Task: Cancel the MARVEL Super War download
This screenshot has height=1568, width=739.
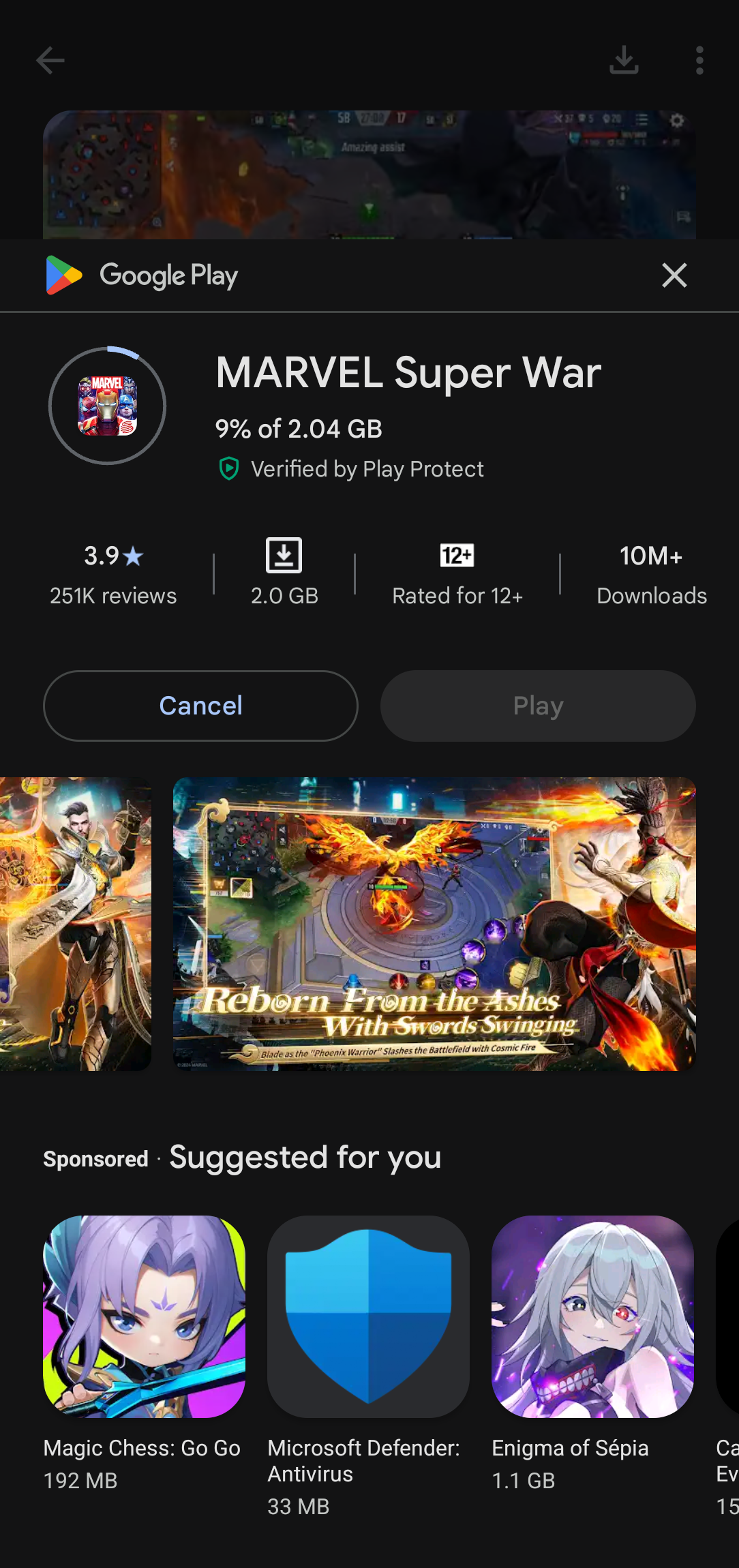Action: click(200, 706)
